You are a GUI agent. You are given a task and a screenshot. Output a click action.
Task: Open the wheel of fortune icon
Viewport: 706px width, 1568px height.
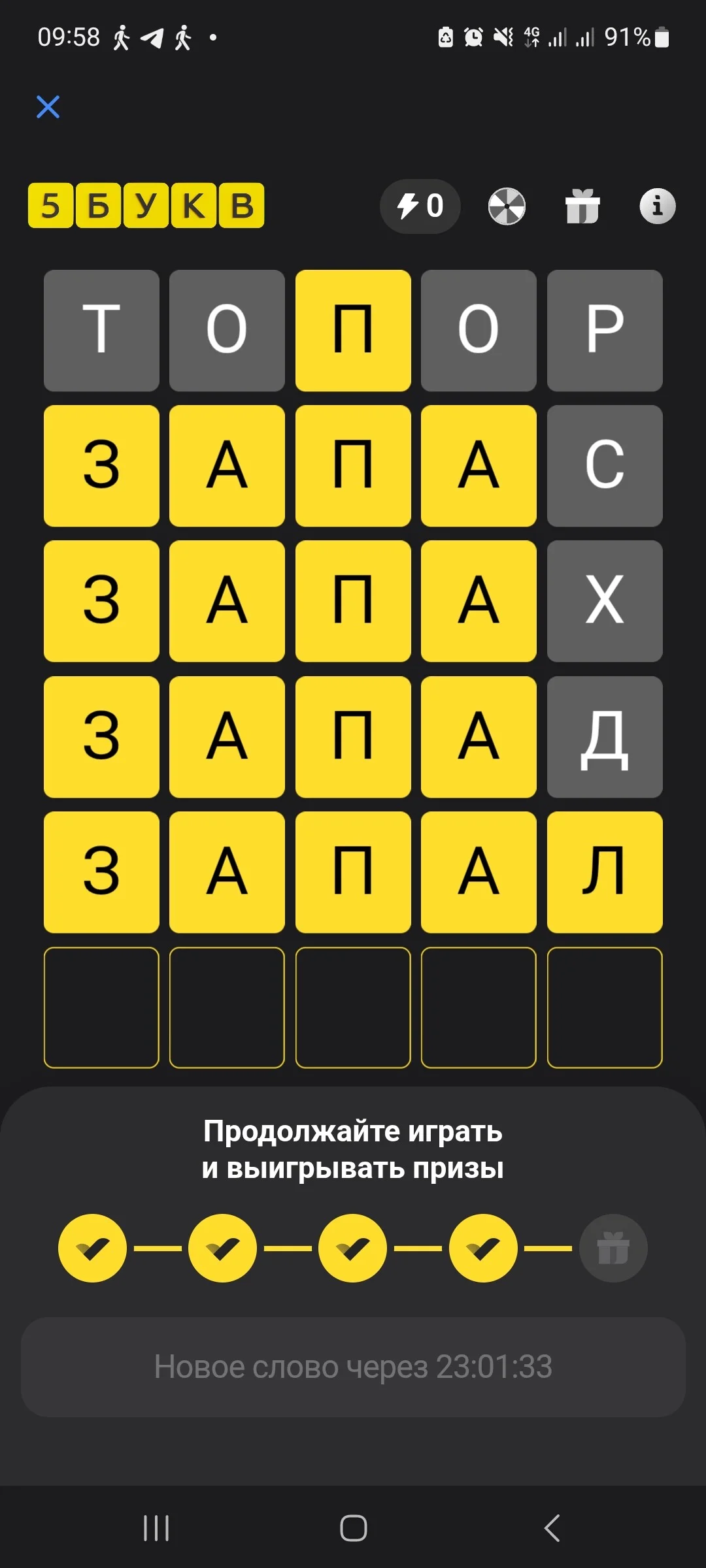507,206
